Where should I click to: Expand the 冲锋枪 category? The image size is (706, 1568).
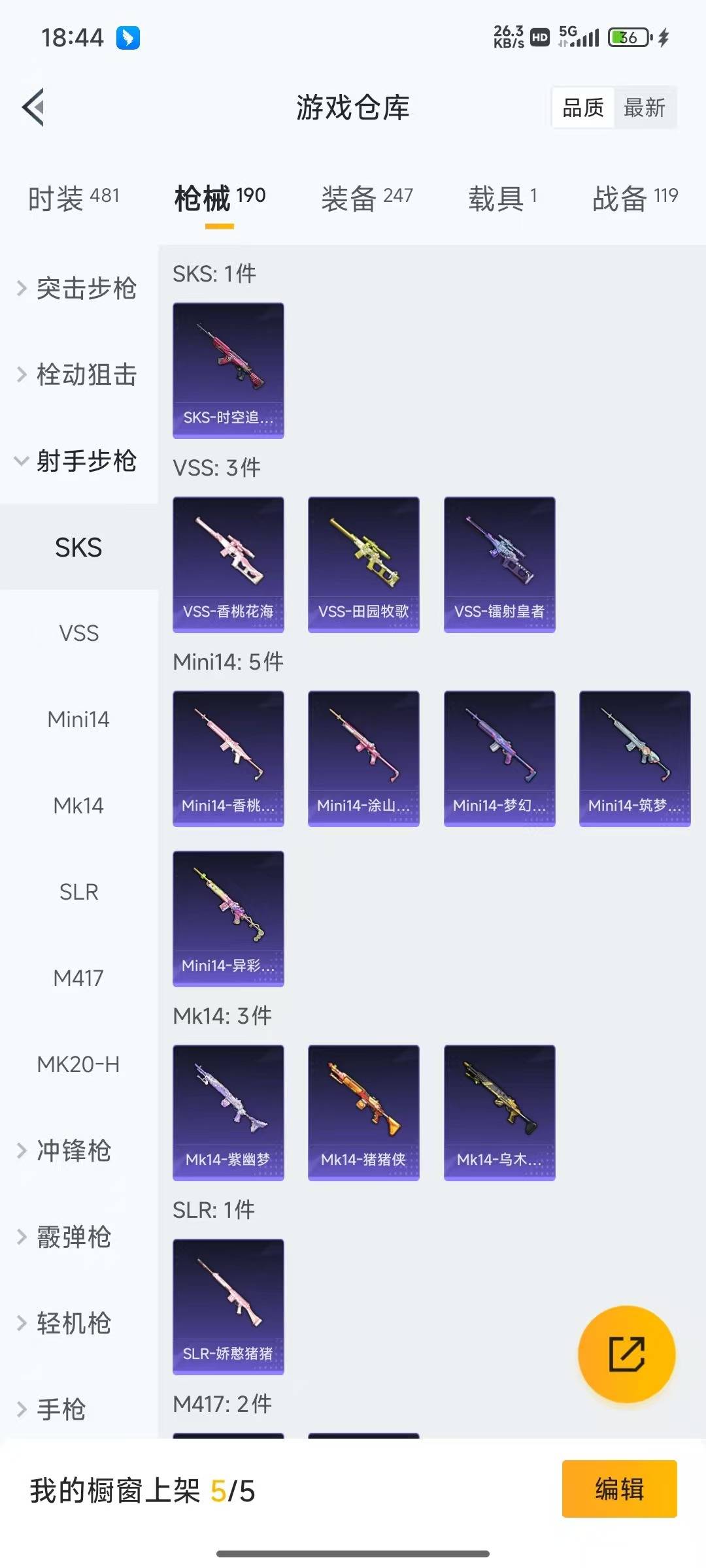[x=72, y=1151]
